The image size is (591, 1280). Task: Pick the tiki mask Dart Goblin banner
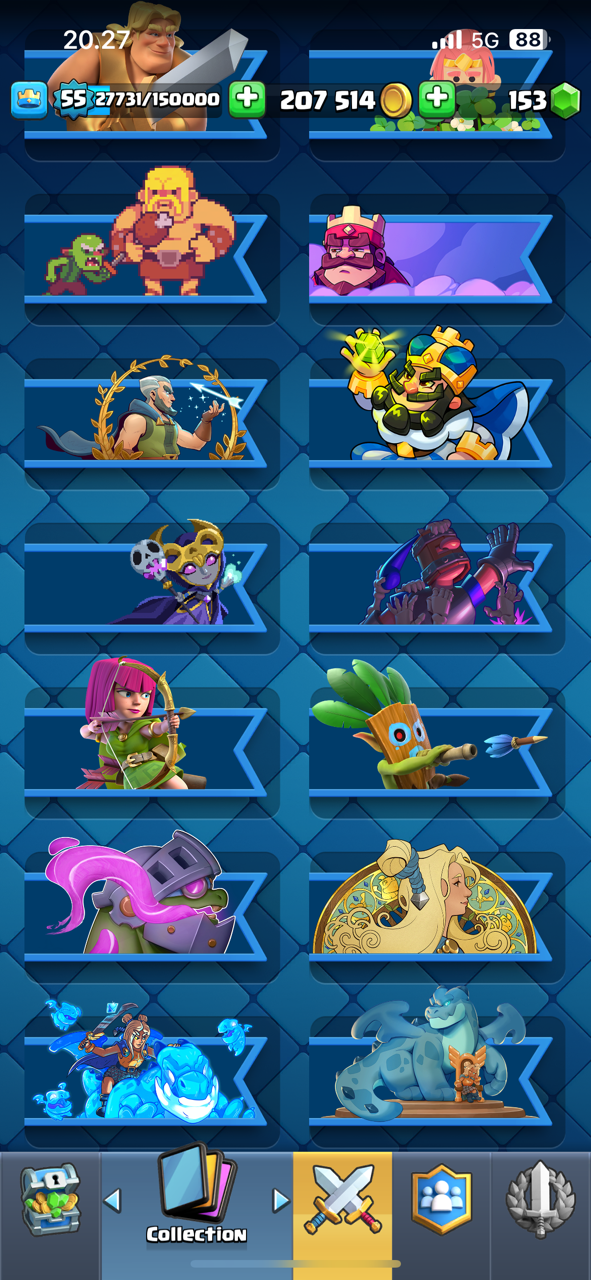(437, 752)
